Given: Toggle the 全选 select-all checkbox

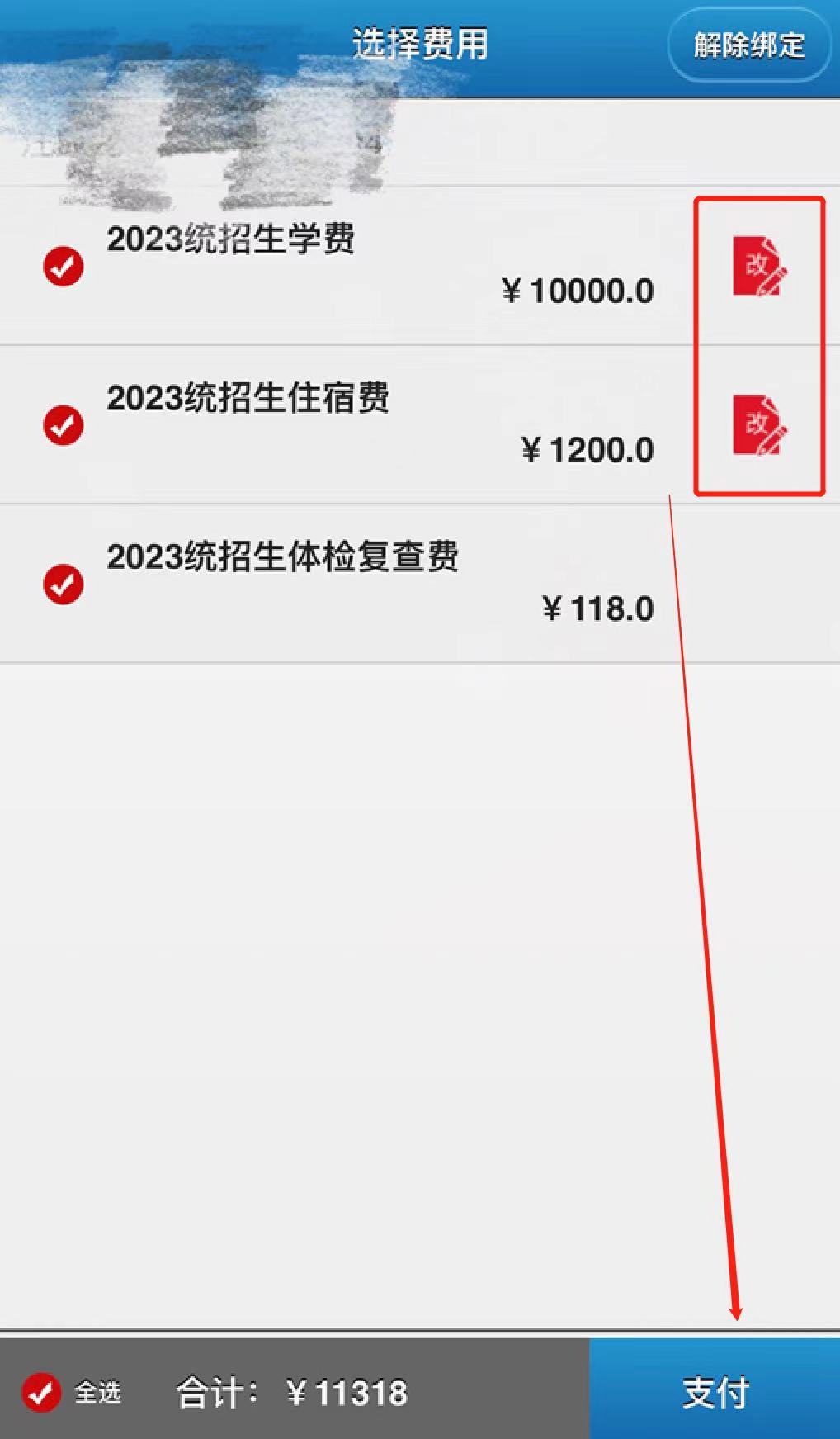Looking at the screenshot, I should tap(41, 1393).
